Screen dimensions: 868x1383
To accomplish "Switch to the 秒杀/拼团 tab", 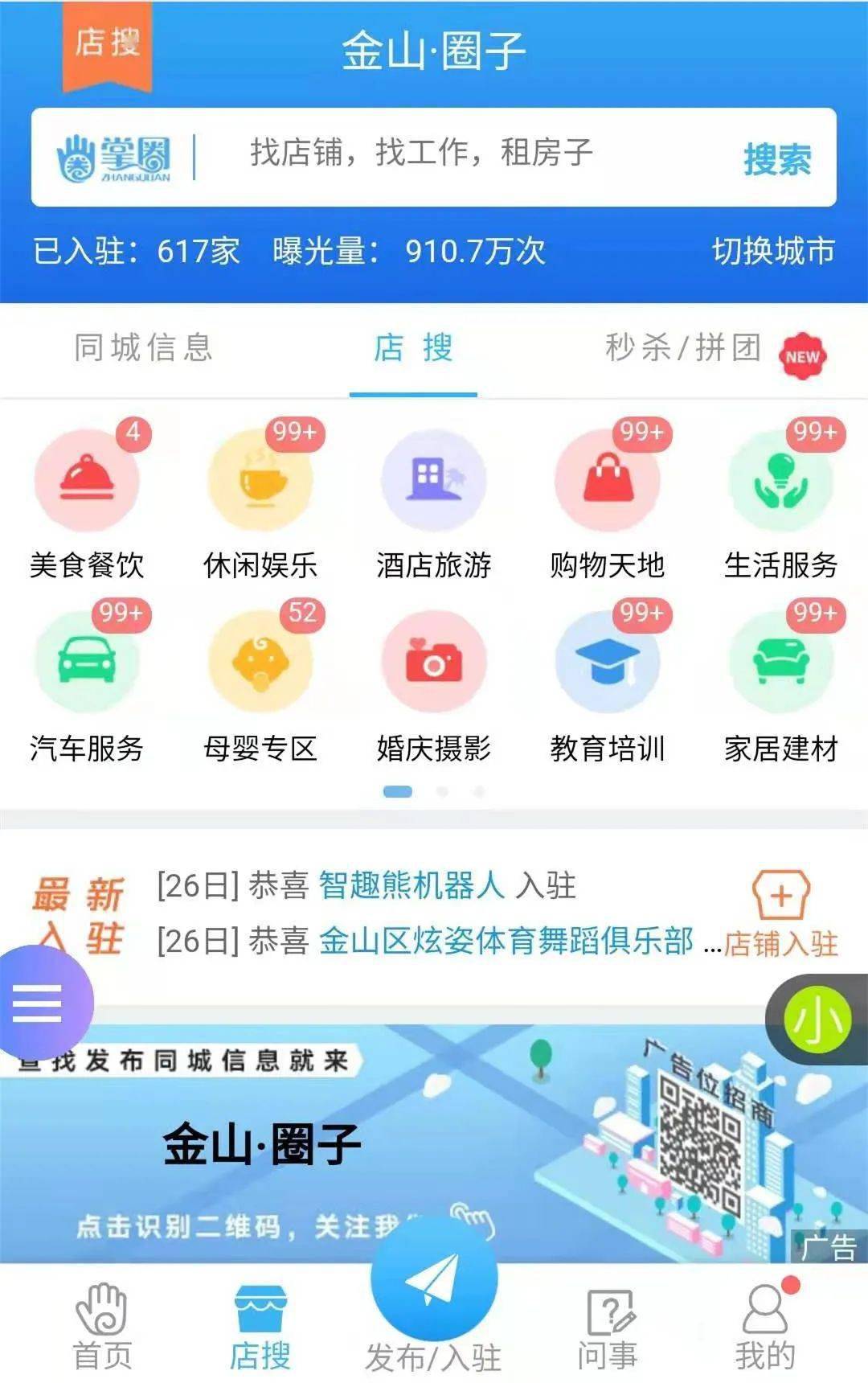I will click(x=683, y=348).
